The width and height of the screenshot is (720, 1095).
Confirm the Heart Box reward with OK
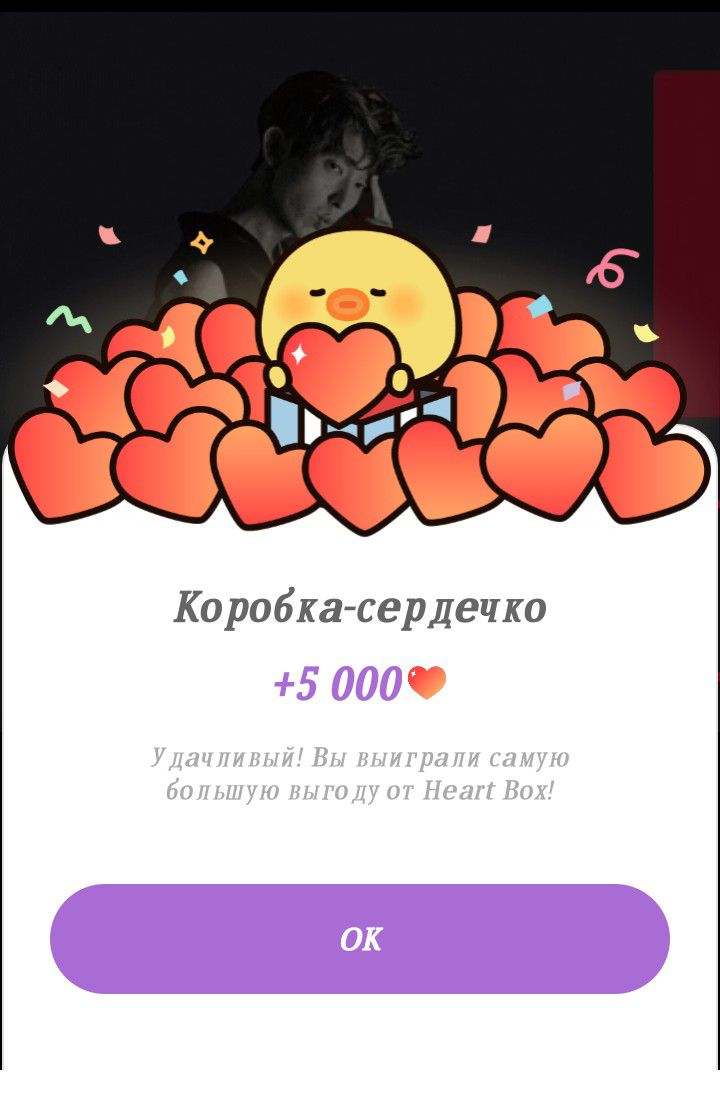360,939
